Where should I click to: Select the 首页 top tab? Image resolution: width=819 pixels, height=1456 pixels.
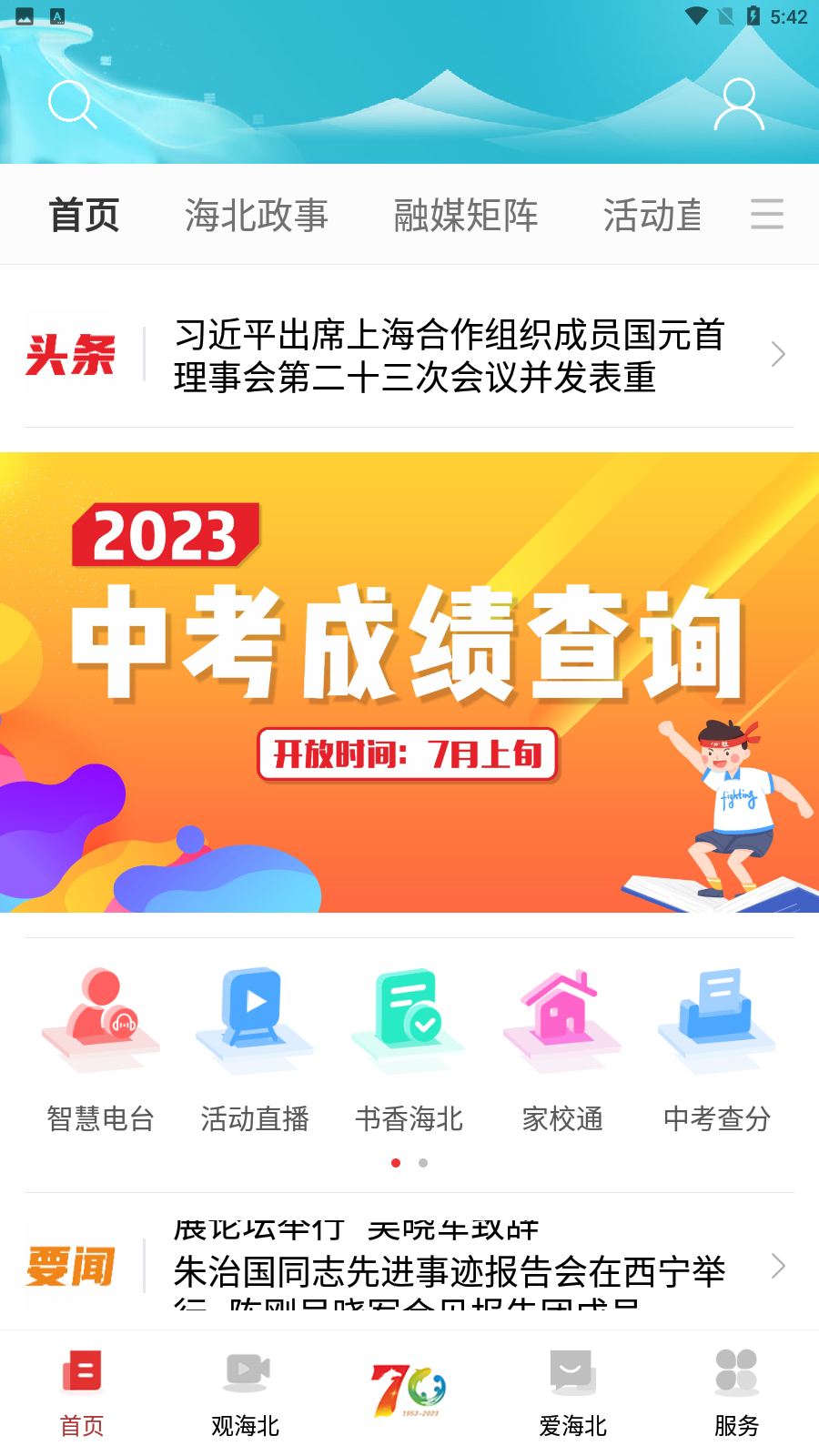(x=84, y=216)
